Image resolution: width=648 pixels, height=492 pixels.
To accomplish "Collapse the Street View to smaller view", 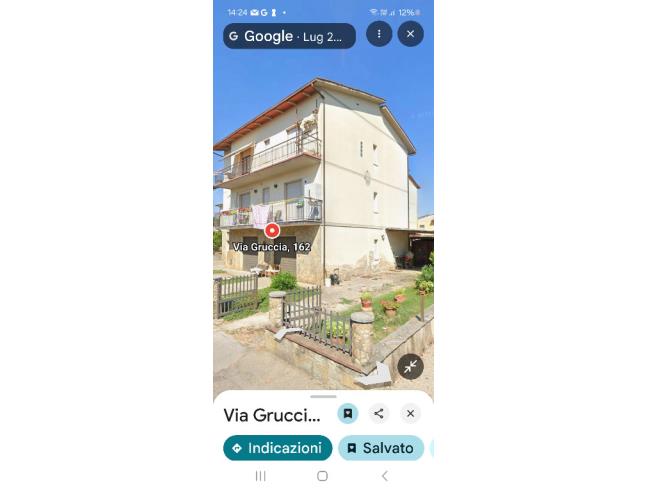I will point(410,366).
